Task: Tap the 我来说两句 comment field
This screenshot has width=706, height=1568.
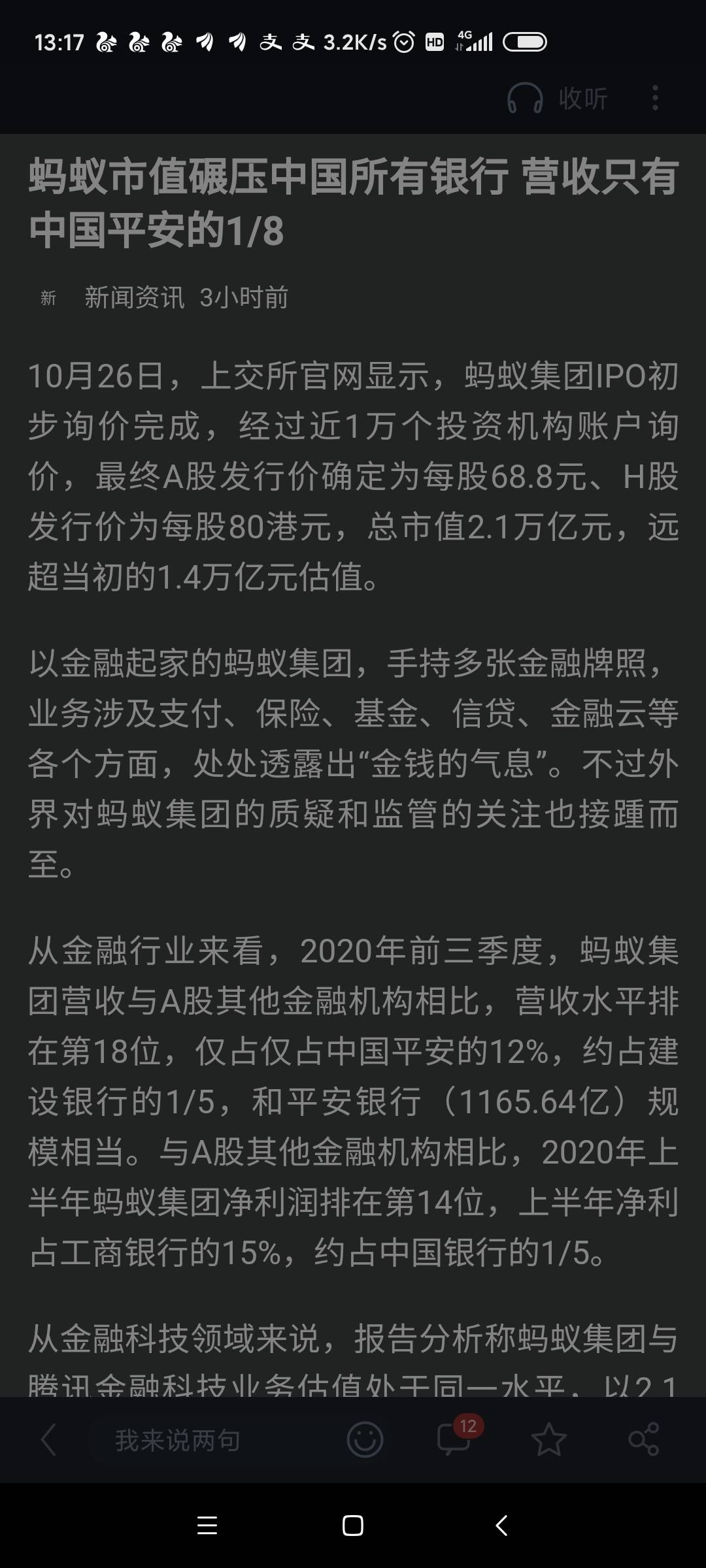Action: [178, 1440]
